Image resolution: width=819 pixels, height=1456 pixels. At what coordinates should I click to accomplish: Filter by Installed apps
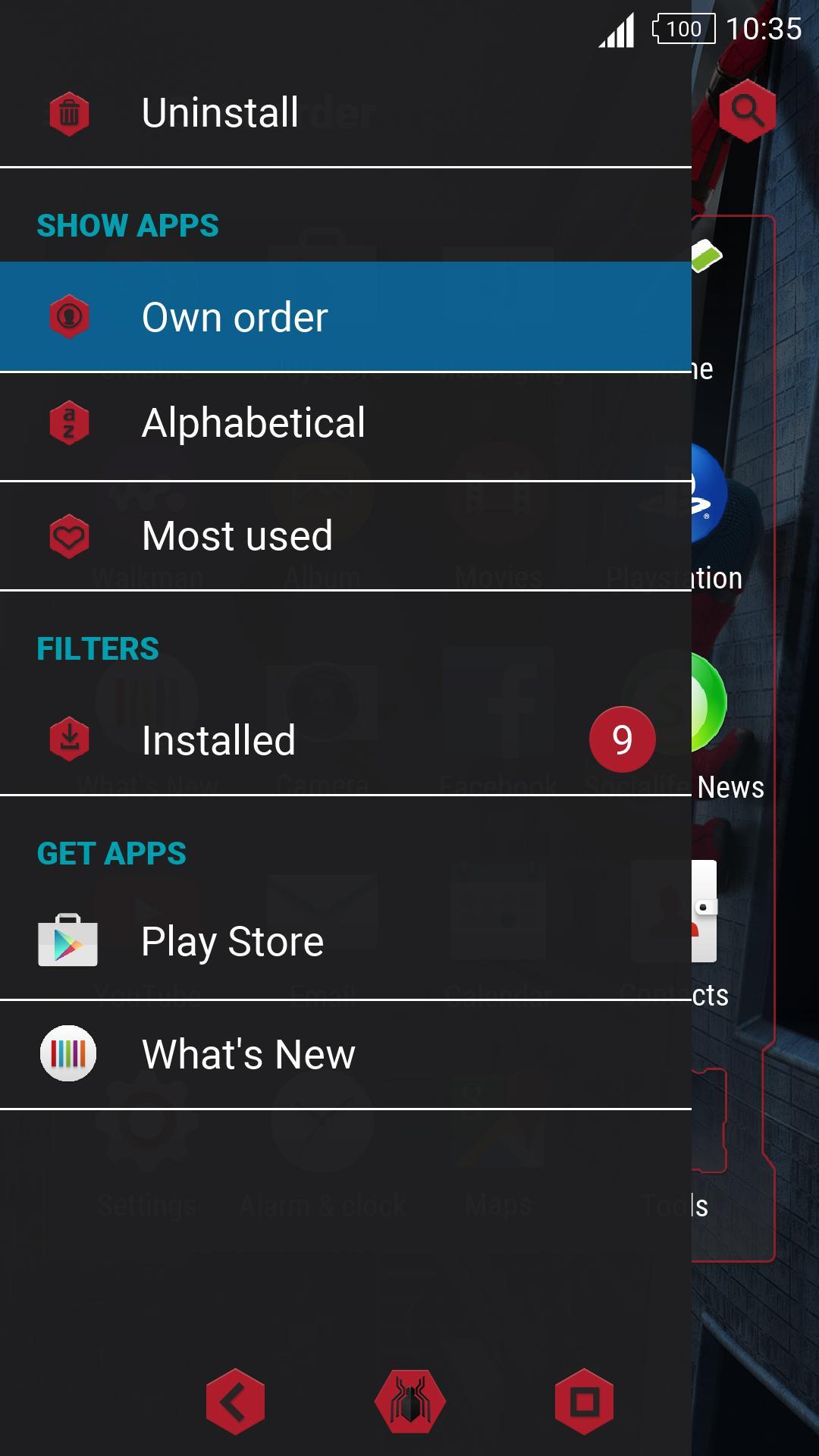pyautogui.click(x=218, y=740)
